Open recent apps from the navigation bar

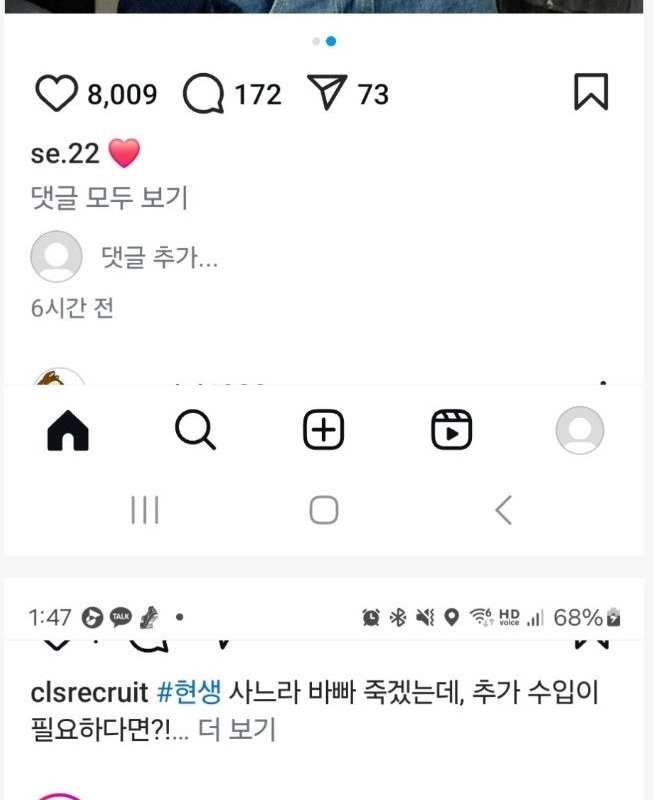(x=145, y=510)
